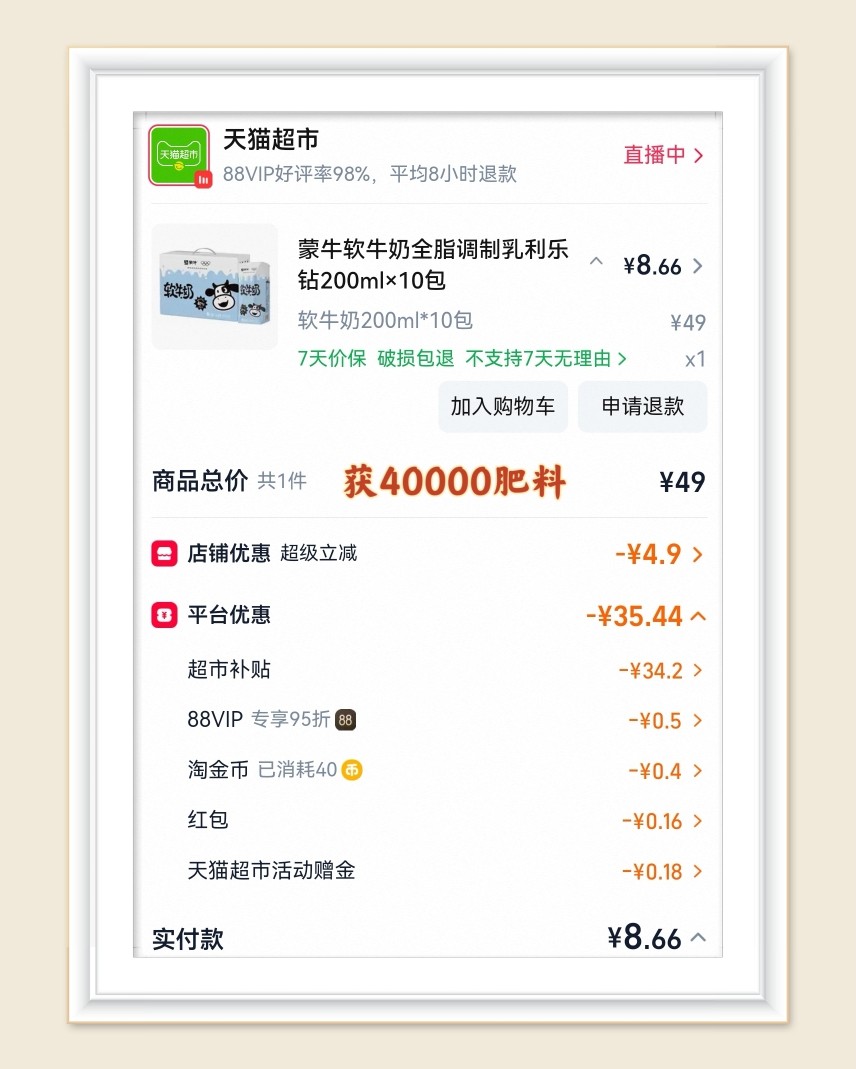Image resolution: width=856 pixels, height=1069 pixels.
Task: Click the Tmall Supermarket store logo icon
Action: [x=178, y=155]
